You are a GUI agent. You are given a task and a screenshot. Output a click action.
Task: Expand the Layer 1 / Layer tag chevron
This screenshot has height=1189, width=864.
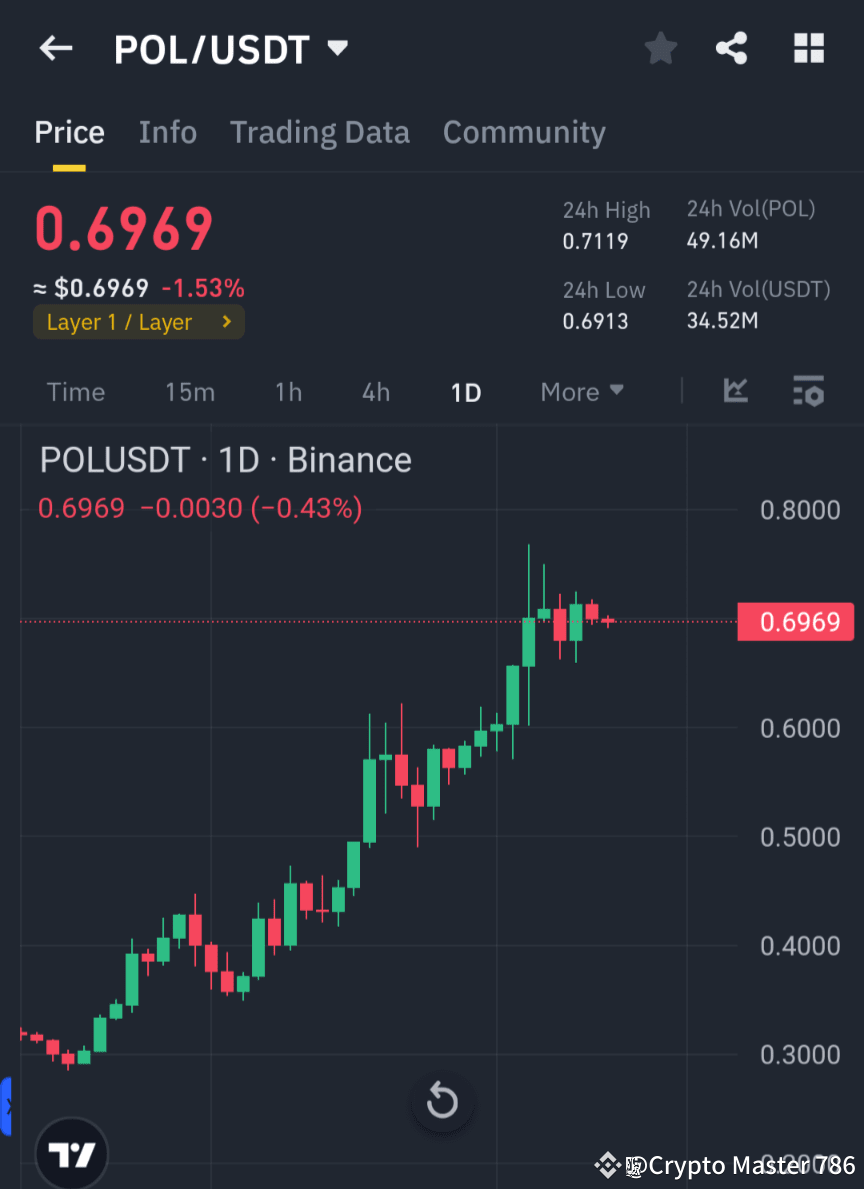(227, 322)
